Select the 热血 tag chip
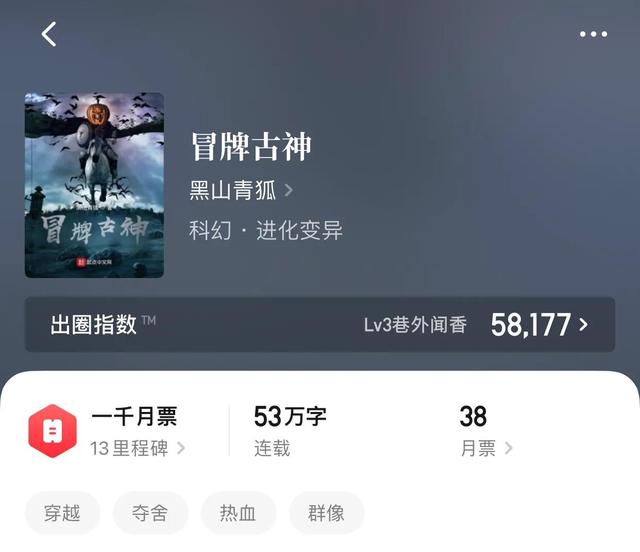 [238, 513]
